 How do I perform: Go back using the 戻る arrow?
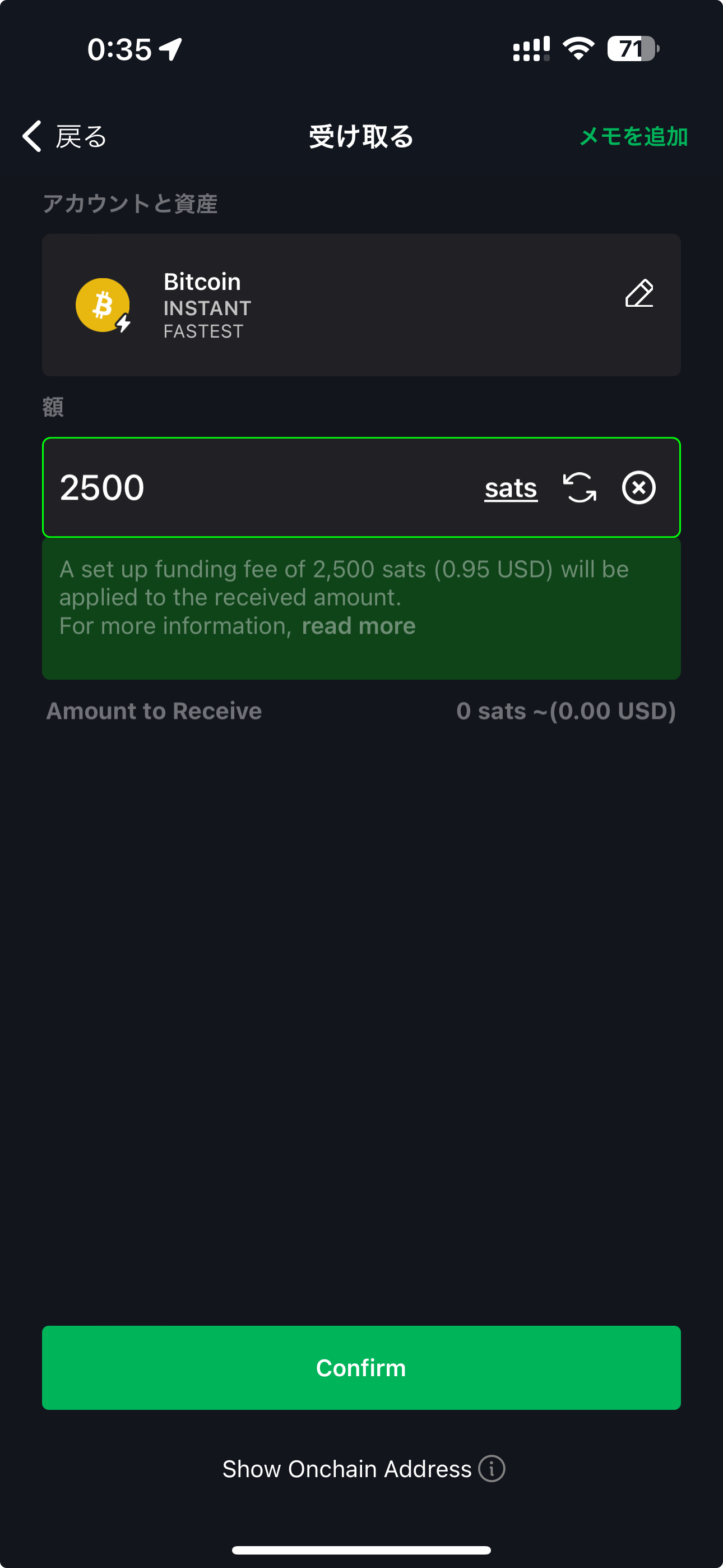(63, 136)
